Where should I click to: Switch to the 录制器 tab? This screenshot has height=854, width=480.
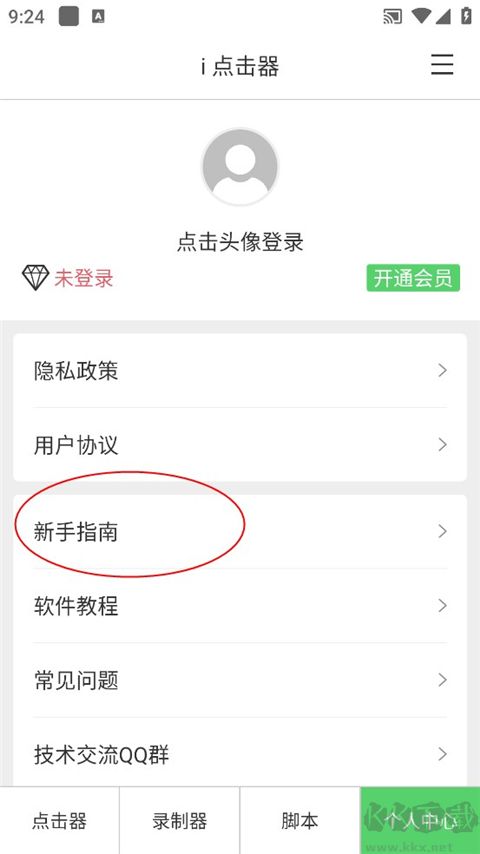180,821
